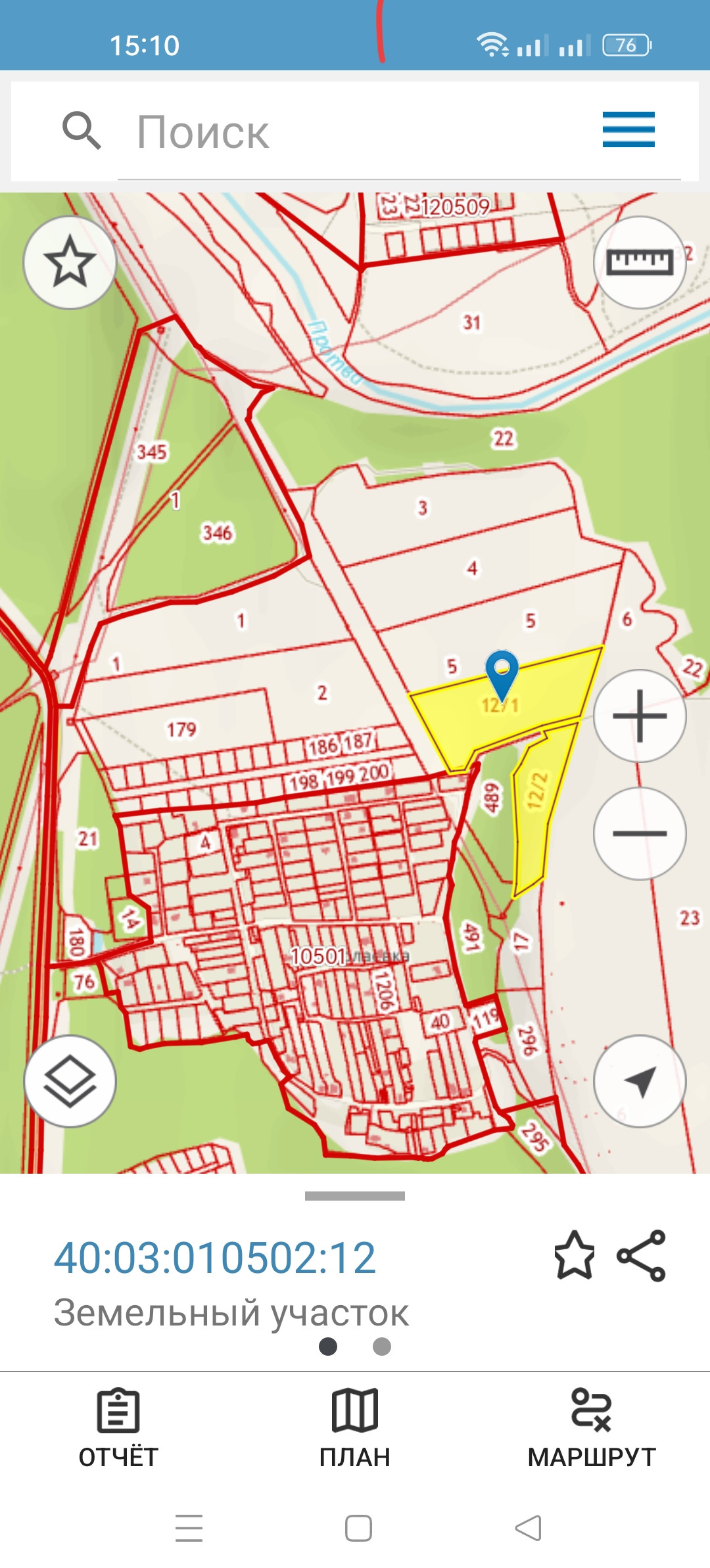This screenshot has width=710, height=1568.
Task: Open favorites star button on map
Action: [70, 262]
